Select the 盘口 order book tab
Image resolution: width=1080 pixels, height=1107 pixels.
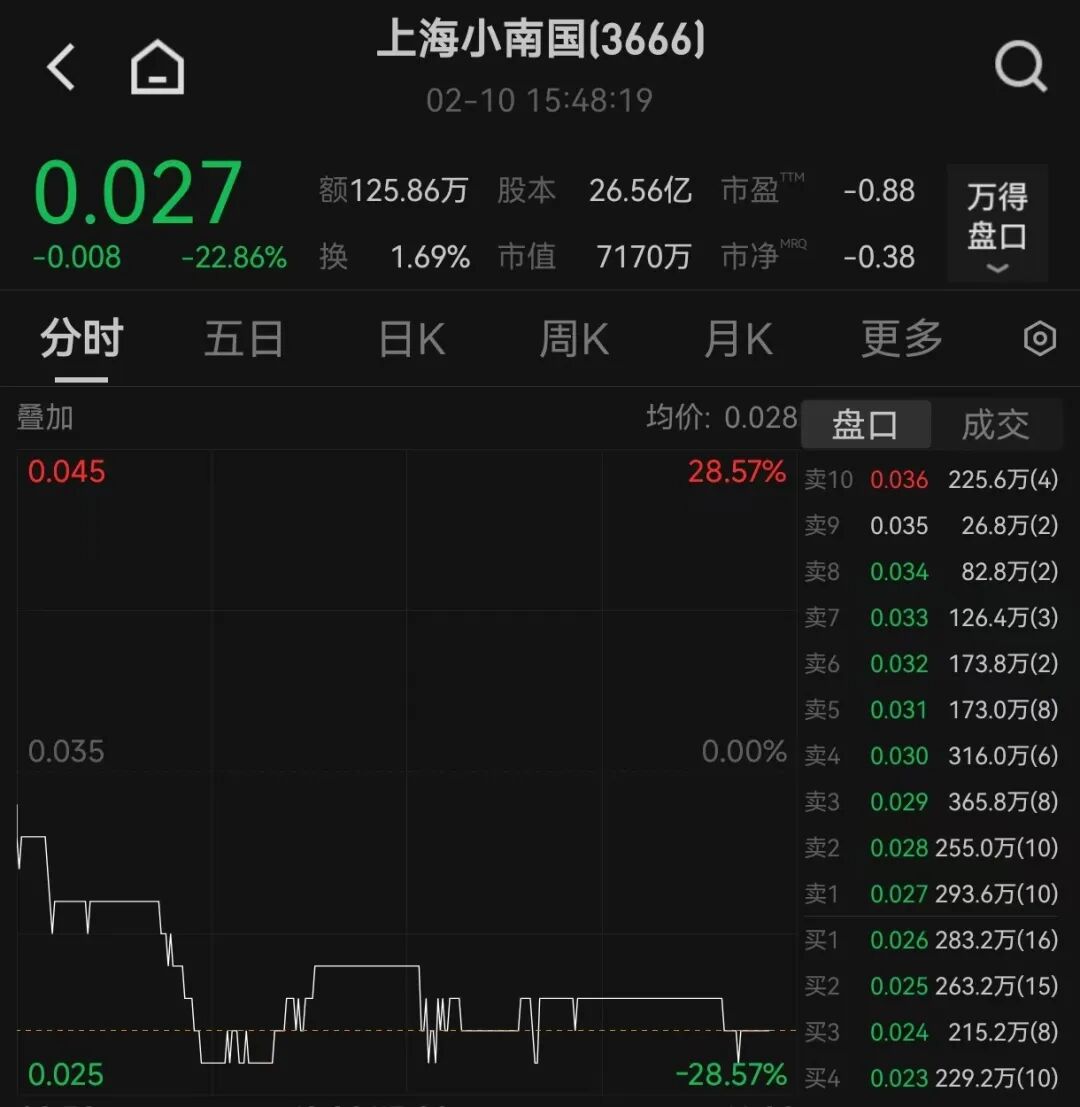point(866,425)
